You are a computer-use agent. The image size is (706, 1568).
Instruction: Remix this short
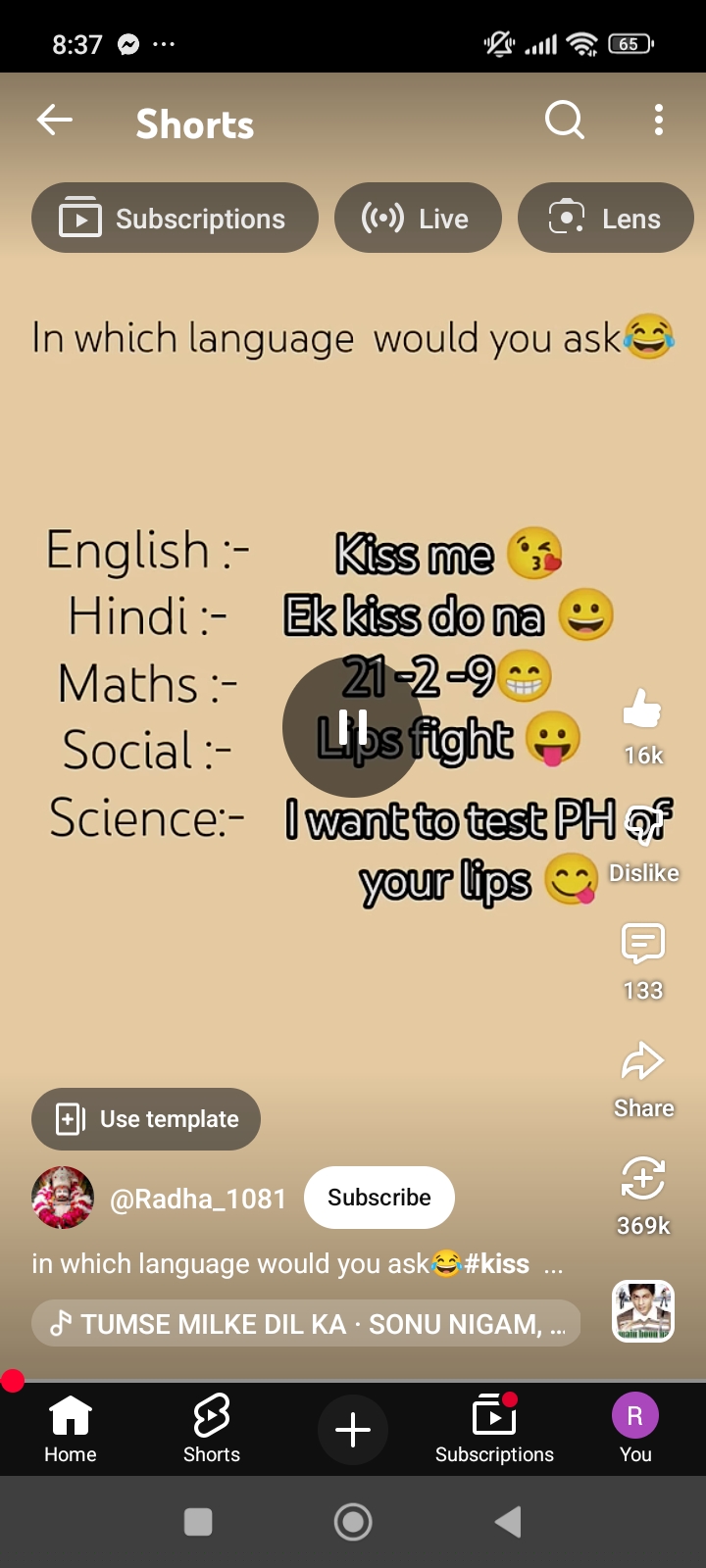coord(643,1180)
